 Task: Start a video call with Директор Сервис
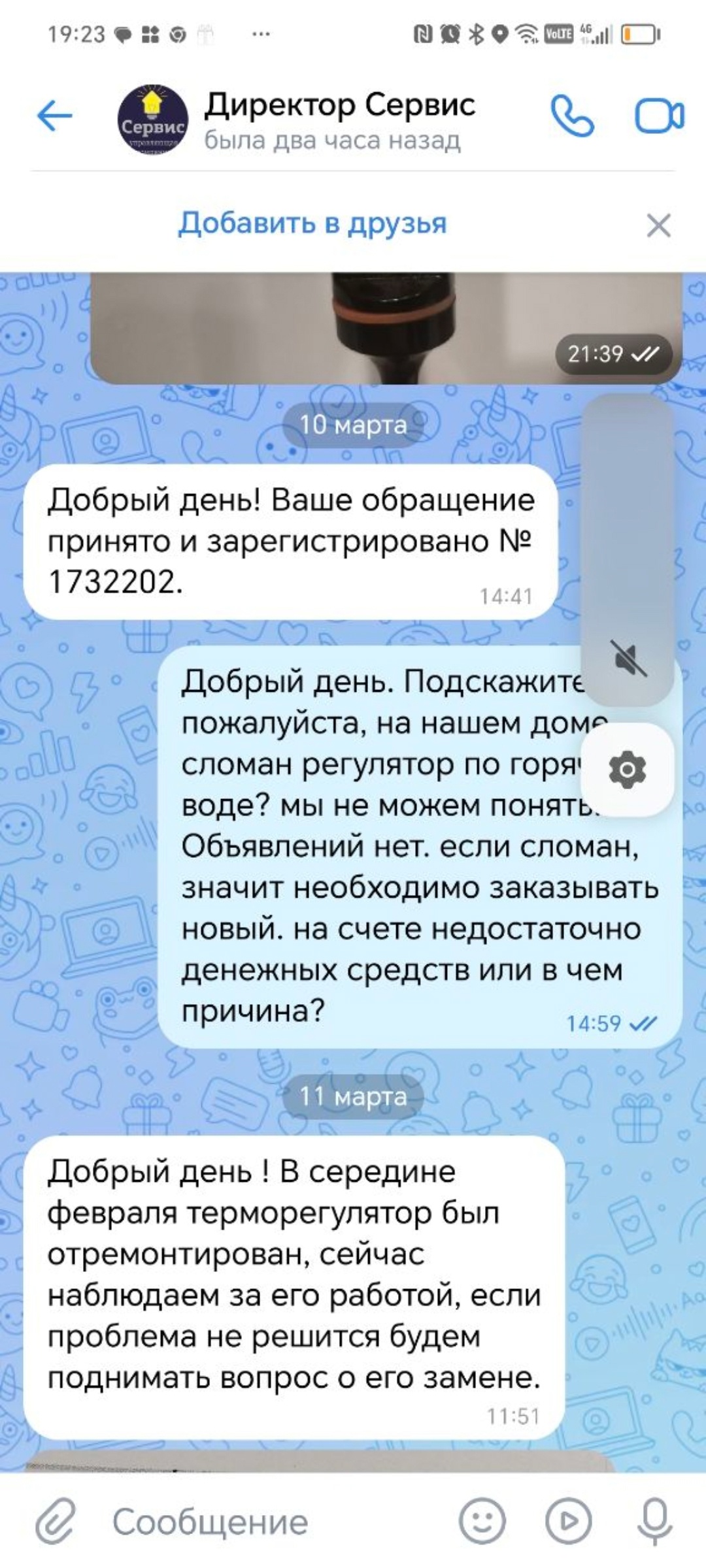660,116
